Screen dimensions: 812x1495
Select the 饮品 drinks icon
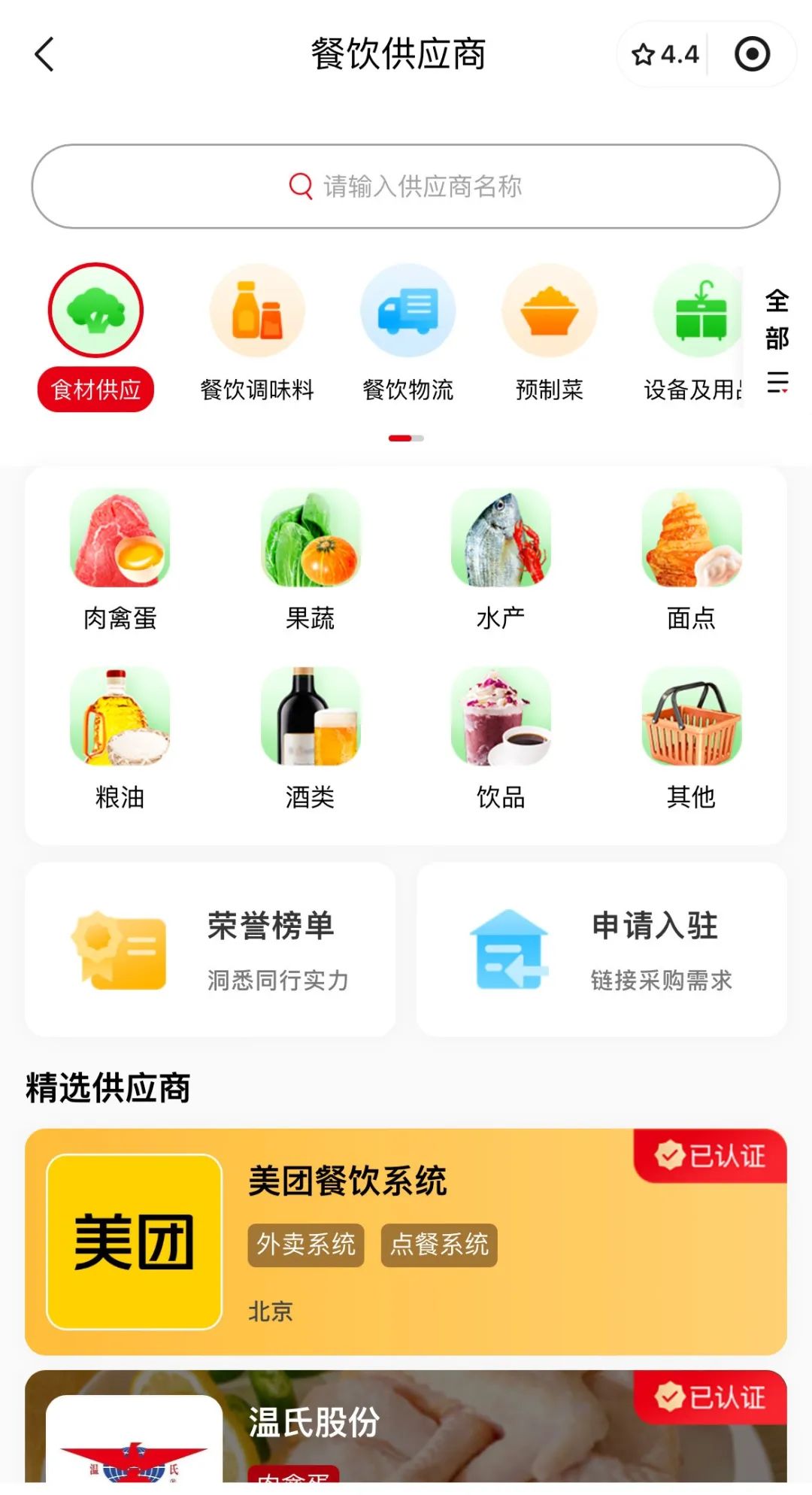pos(500,718)
